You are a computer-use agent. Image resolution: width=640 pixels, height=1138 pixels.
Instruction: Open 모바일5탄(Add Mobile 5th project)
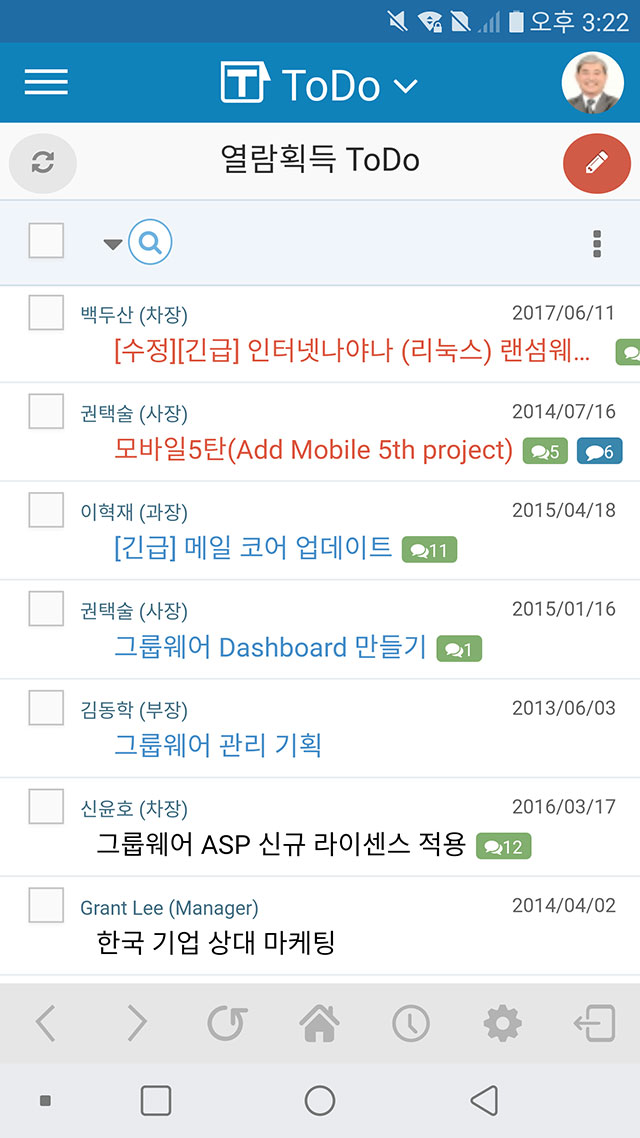click(x=313, y=450)
